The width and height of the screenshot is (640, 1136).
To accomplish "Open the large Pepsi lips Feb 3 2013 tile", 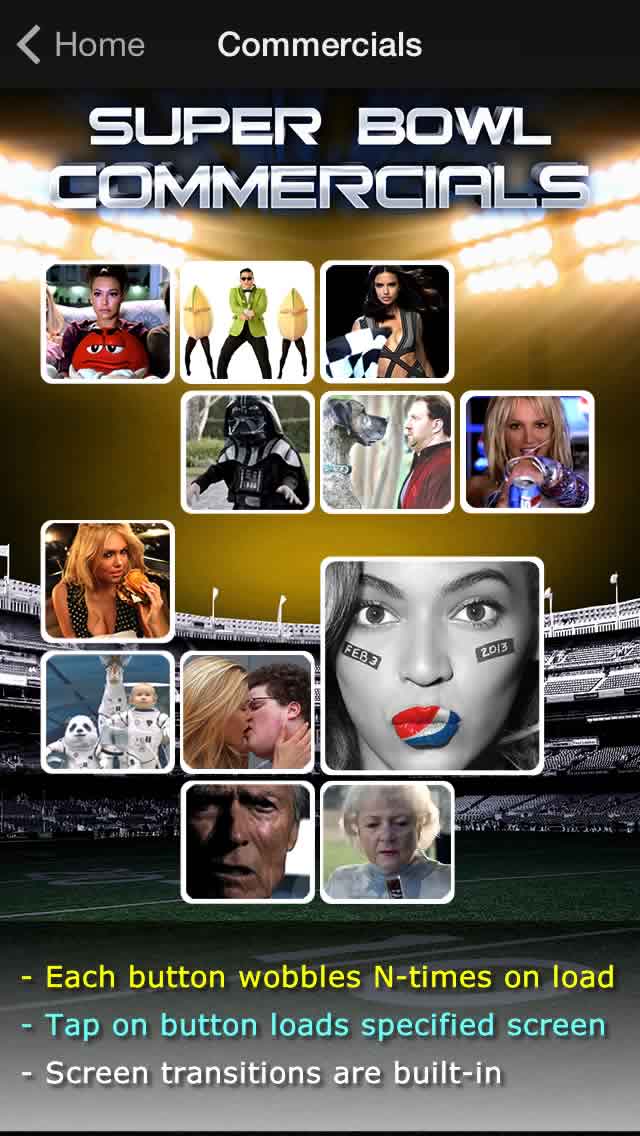I will [x=433, y=666].
